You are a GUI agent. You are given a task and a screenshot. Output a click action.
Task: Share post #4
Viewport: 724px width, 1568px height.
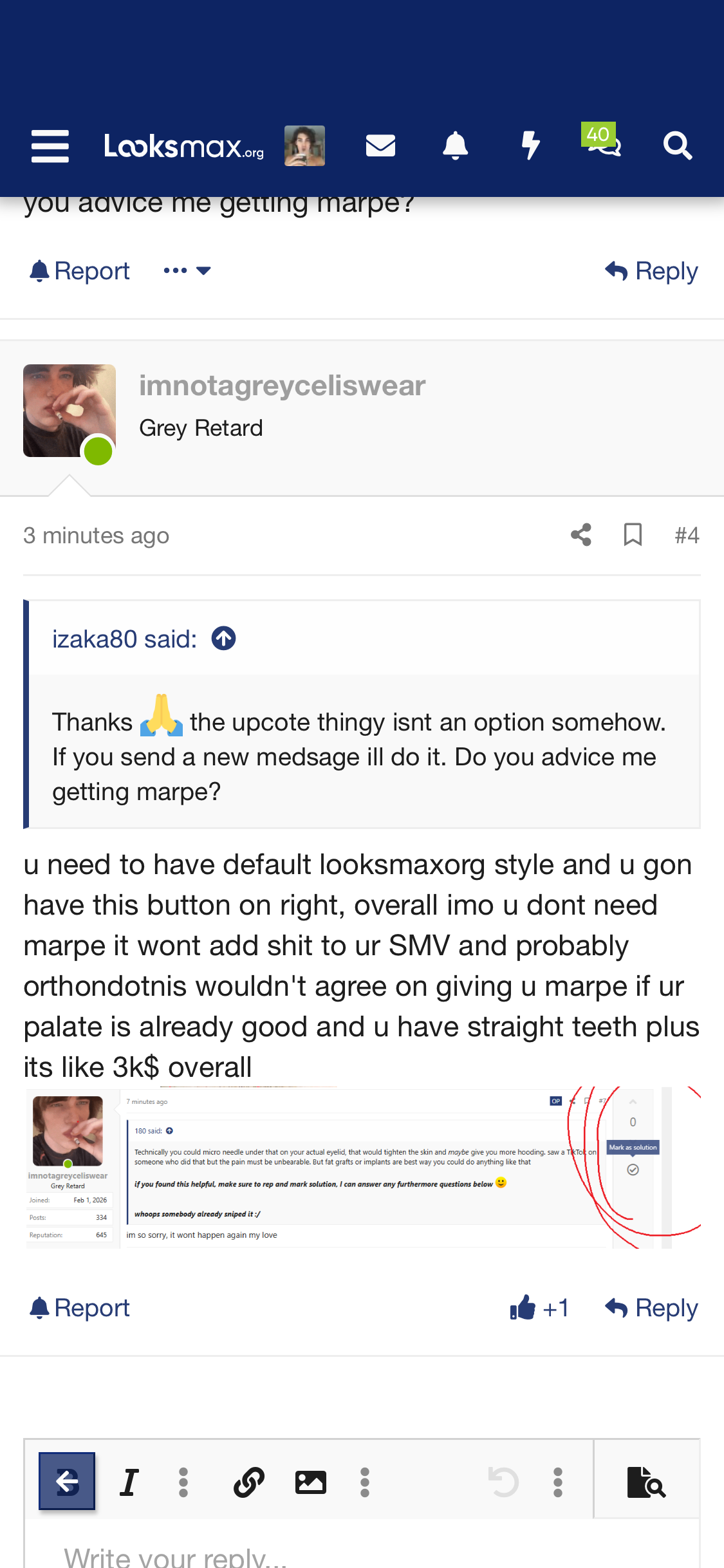tap(581, 535)
